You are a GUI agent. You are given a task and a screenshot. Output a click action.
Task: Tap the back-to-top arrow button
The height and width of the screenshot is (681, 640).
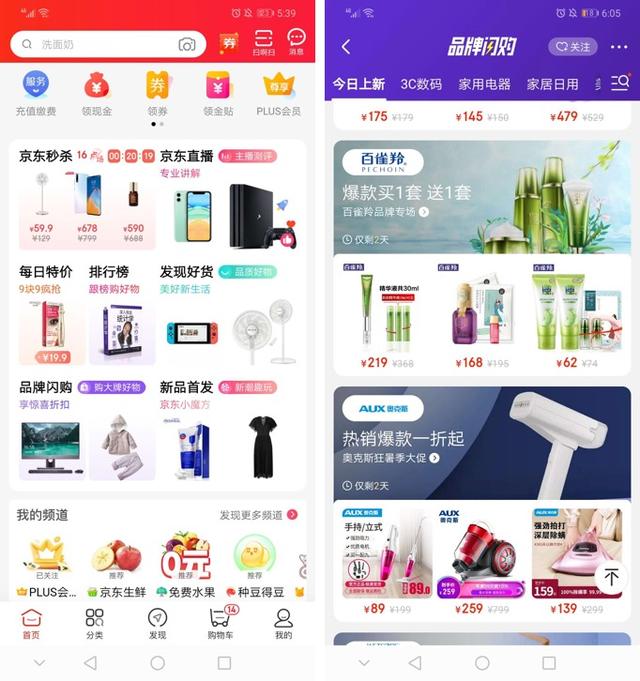pos(610,577)
